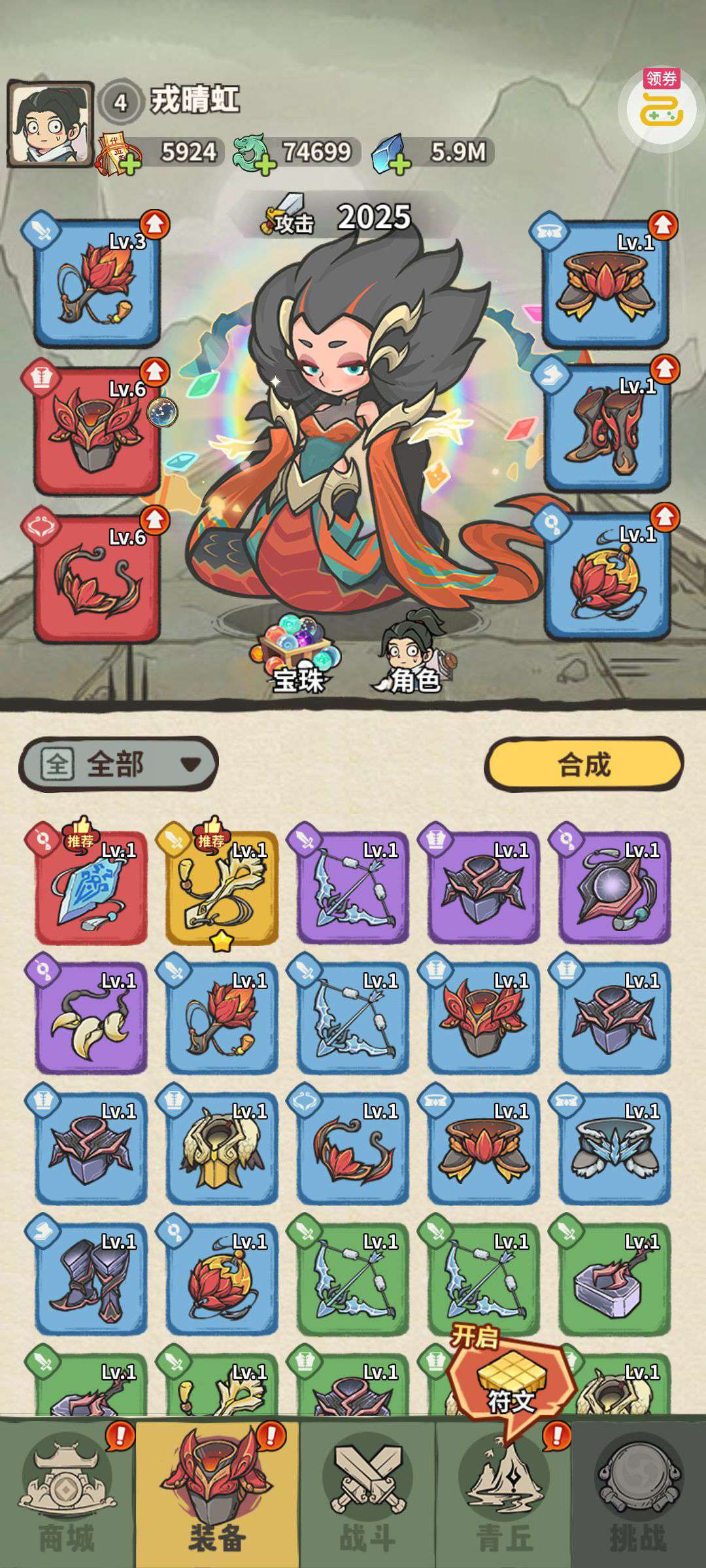Open the player avatar profile
This screenshot has width=706, height=1568.
tap(50, 124)
